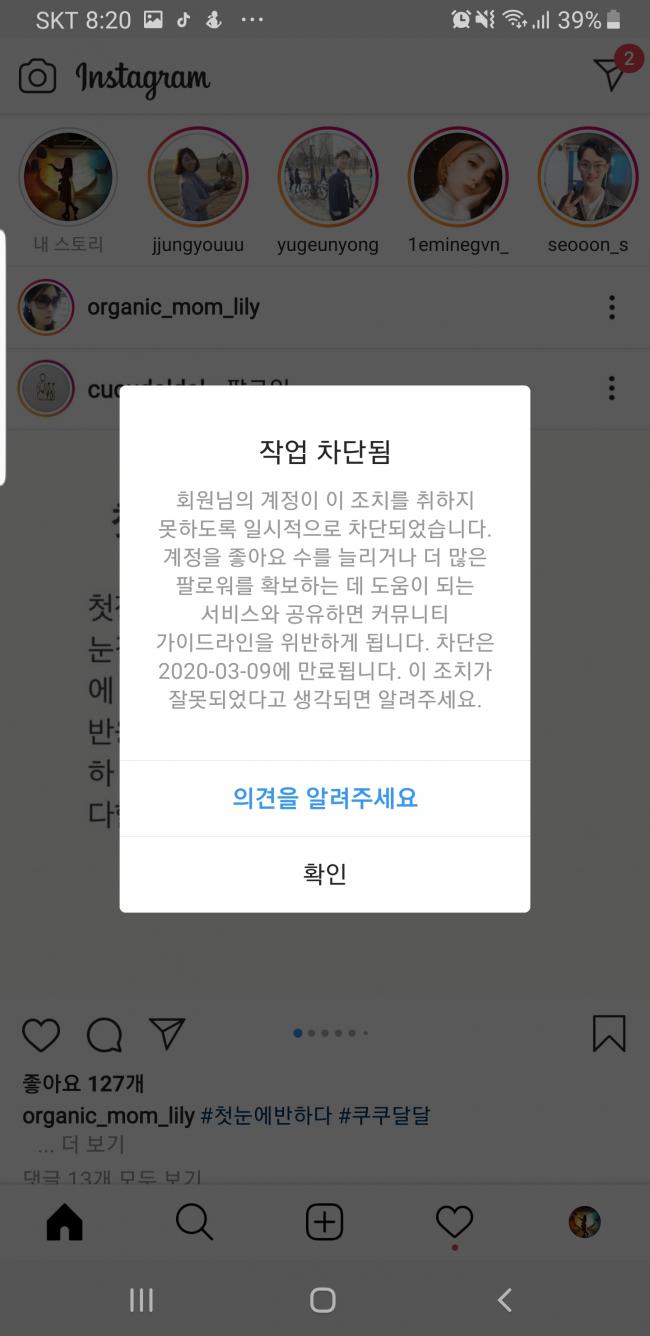Tap 의견을 알려주세요 to send feedback

tap(325, 798)
